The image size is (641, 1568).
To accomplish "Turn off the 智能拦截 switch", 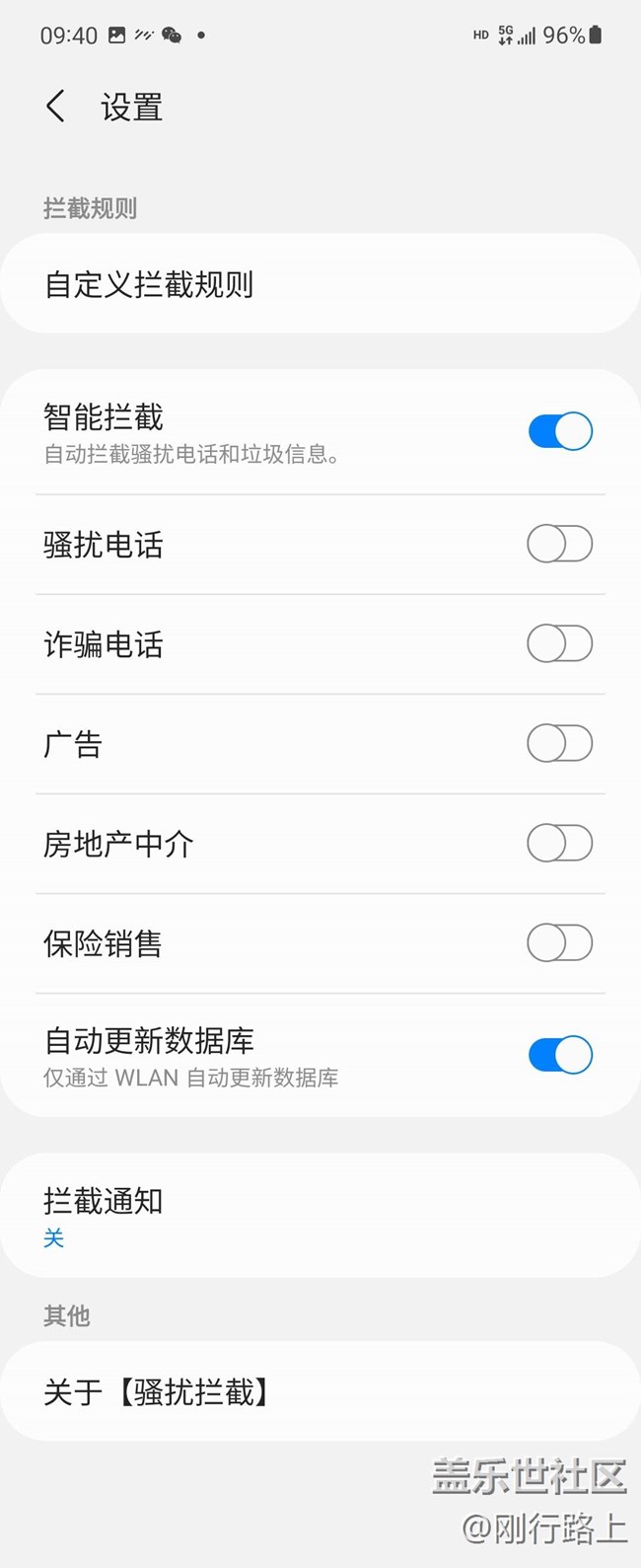I will 559,431.
